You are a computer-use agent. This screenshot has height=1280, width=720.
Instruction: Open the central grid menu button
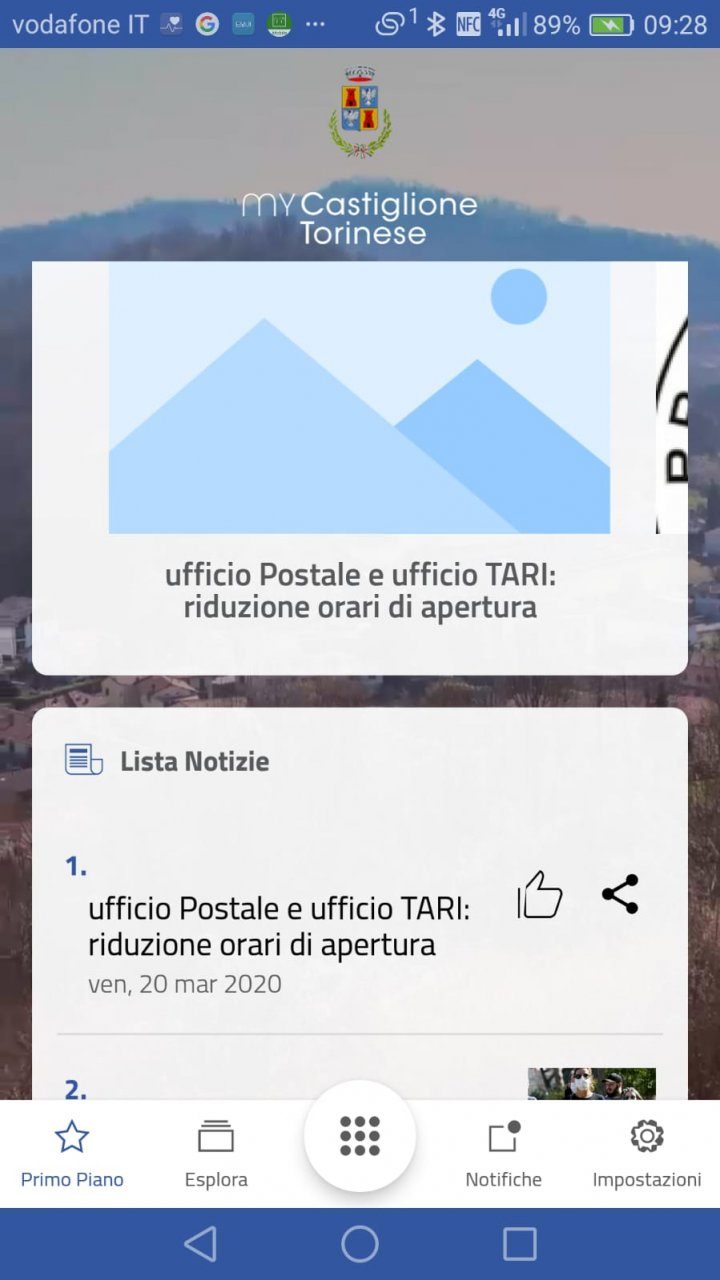(x=360, y=1137)
